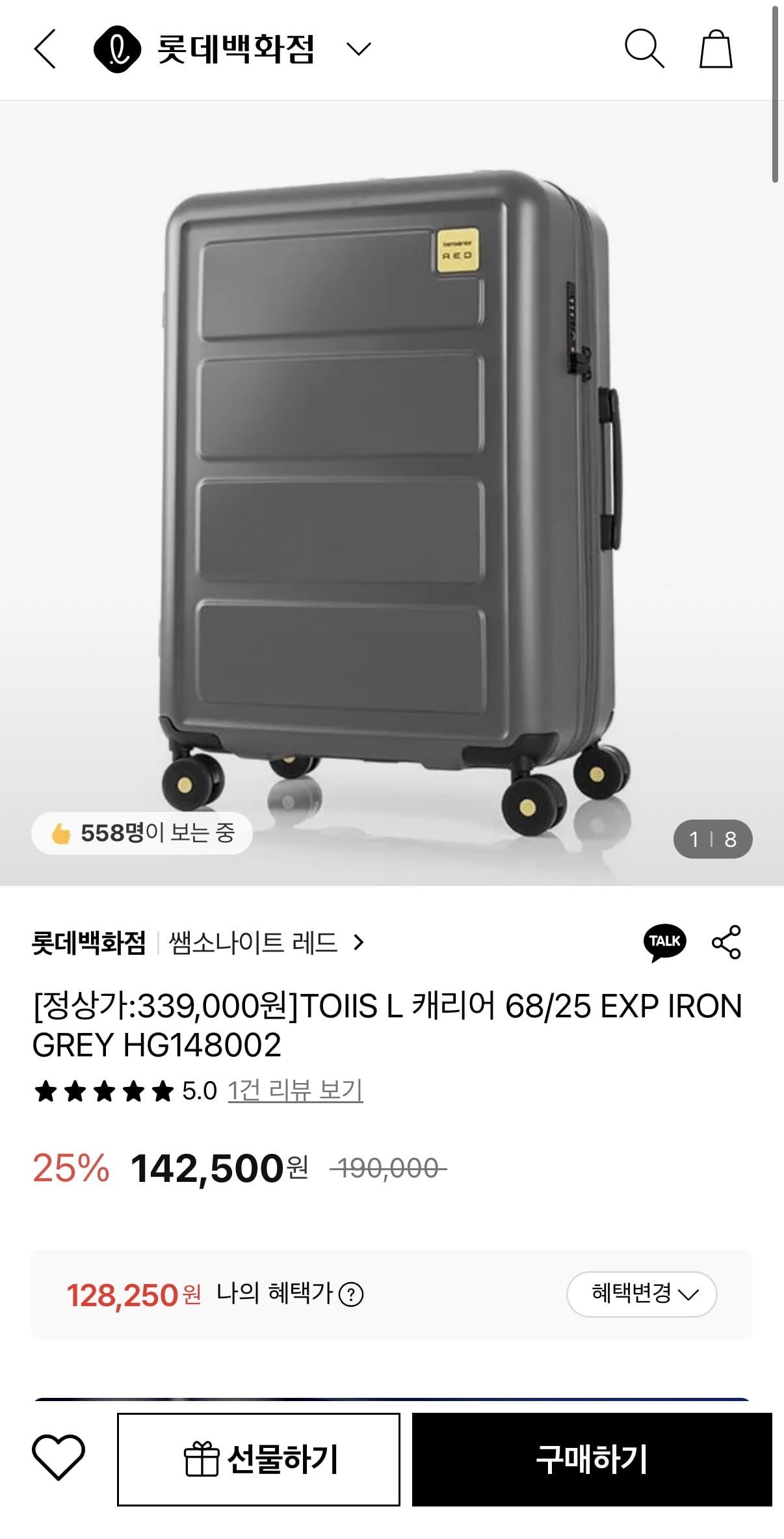Show info about 나의 혜택가
The image size is (784, 1539).
tap(352, 1294)
